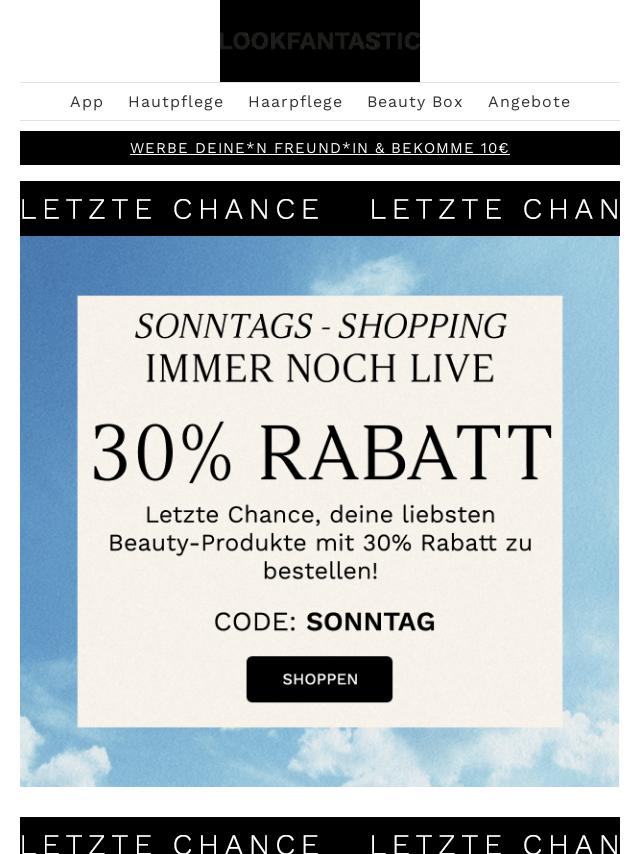This screenshot has height=854, width=640.
Task: View Angebote deals
Action: click(529, 102)
